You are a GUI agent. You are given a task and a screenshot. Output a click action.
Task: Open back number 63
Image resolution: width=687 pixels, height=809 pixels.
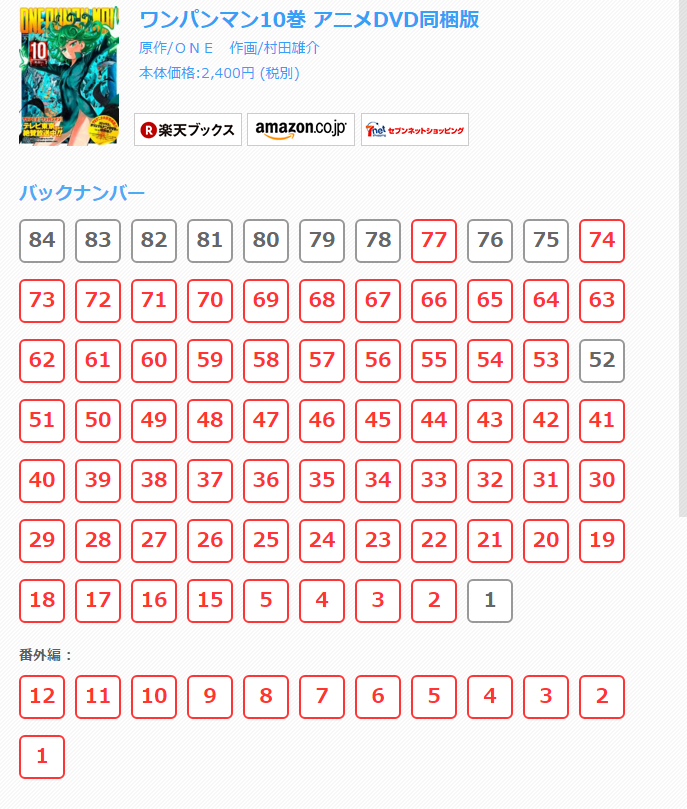click(602, 301)
